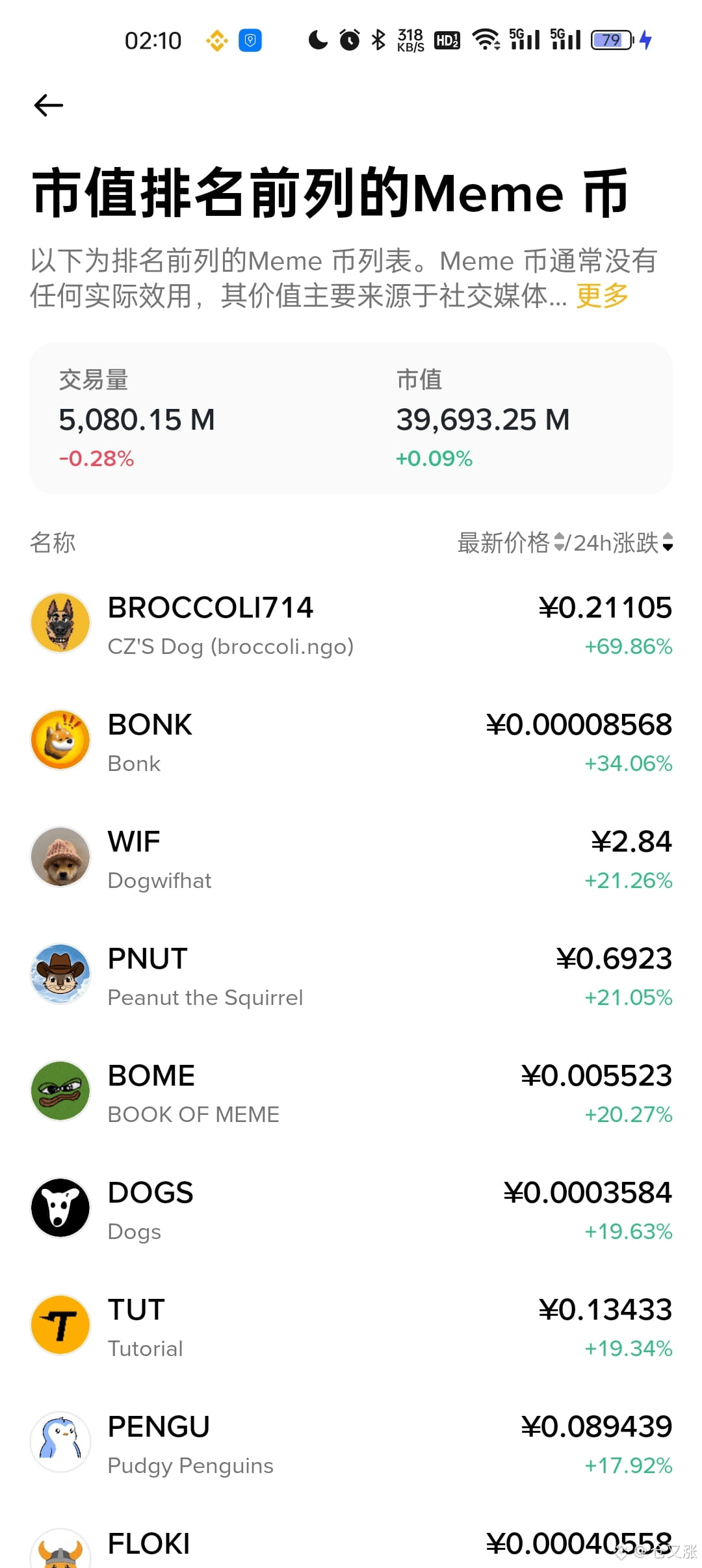The width and height of the screenshot is (702, 1568).
Task: Go back with the arrow button
Action: [x=47, y=105]
